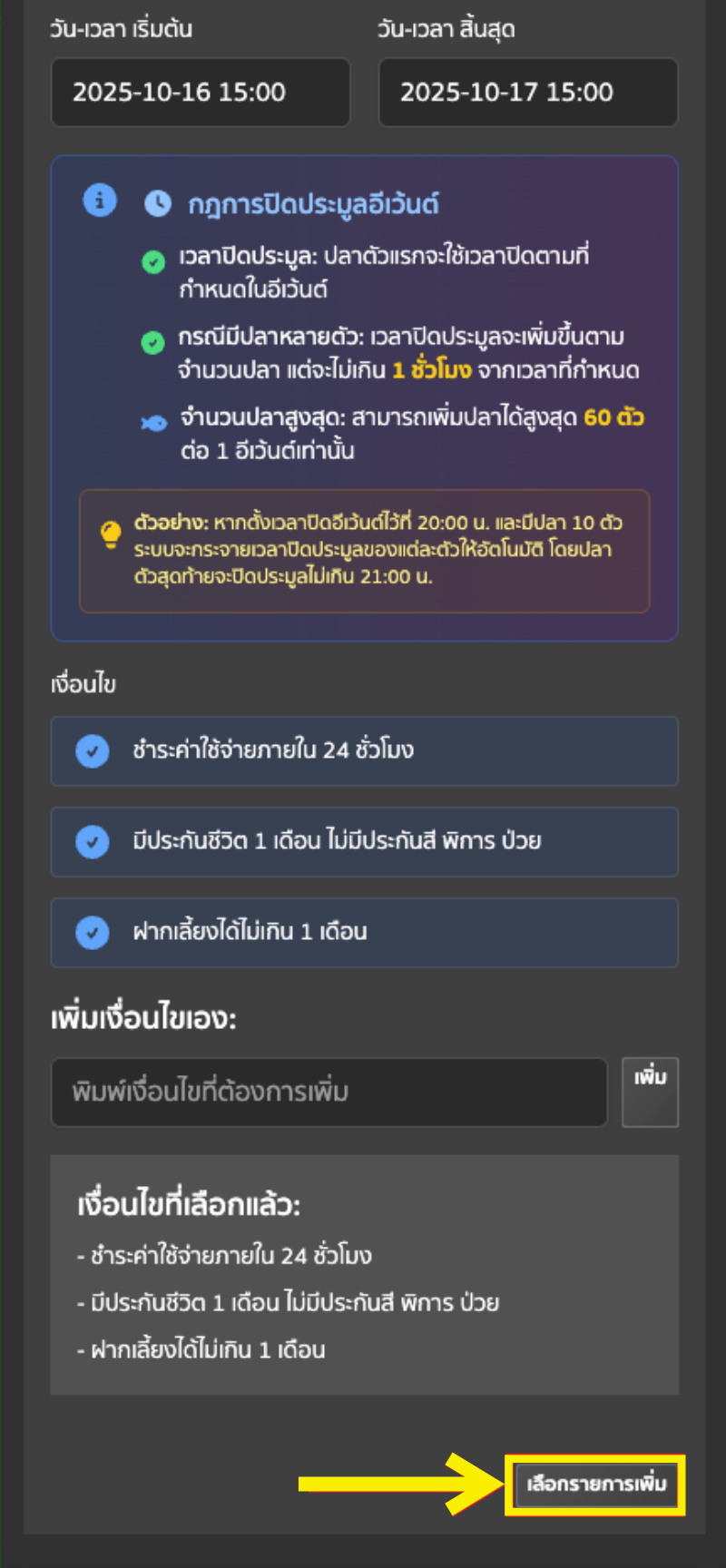
Task: Uncheck ชำระค่าใช้จ่ายภายใน 24 ชั่วโมง condition
Action: click(x=93, y=751)
